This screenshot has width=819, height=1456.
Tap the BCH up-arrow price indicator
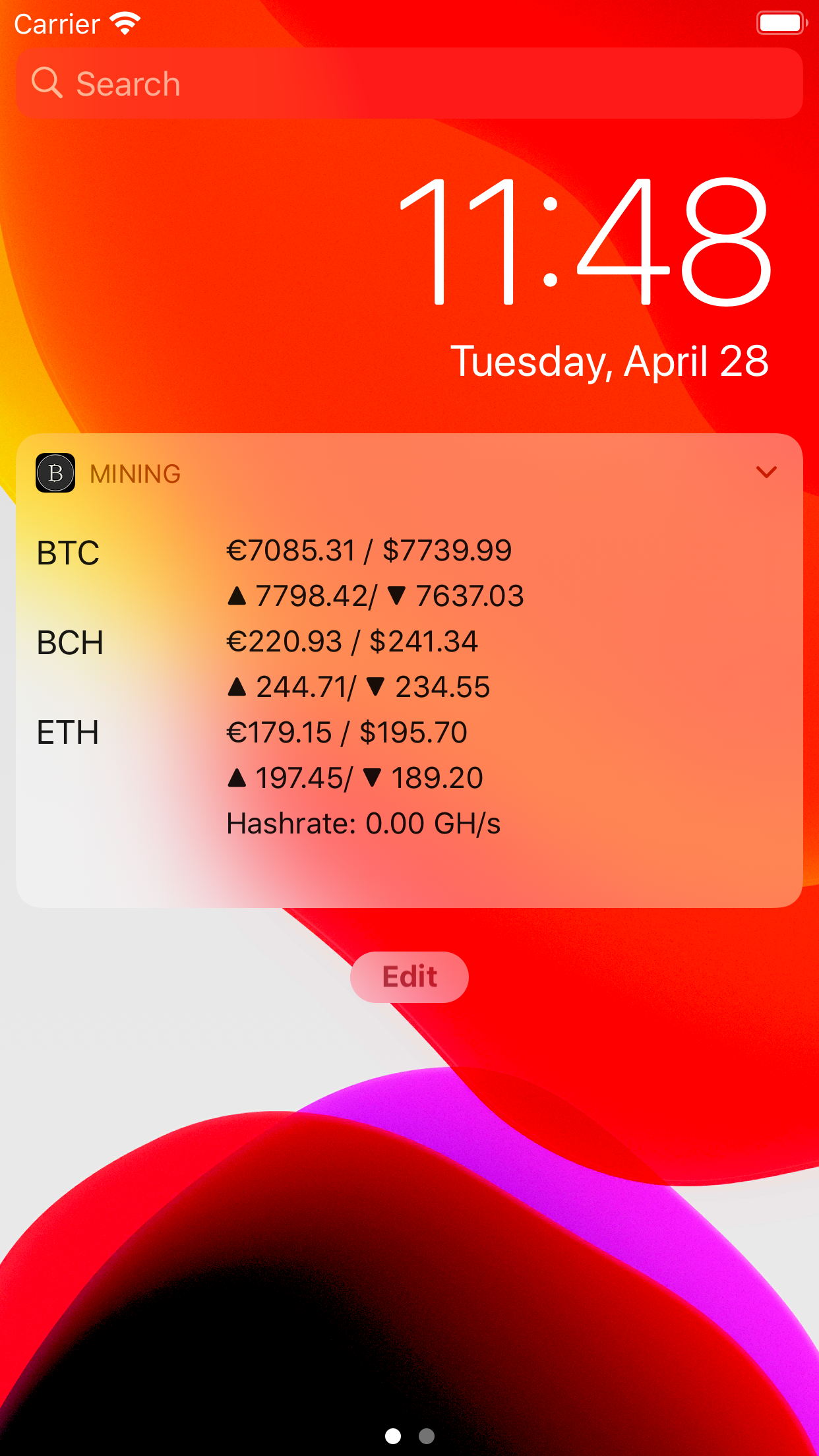[237, 686]
